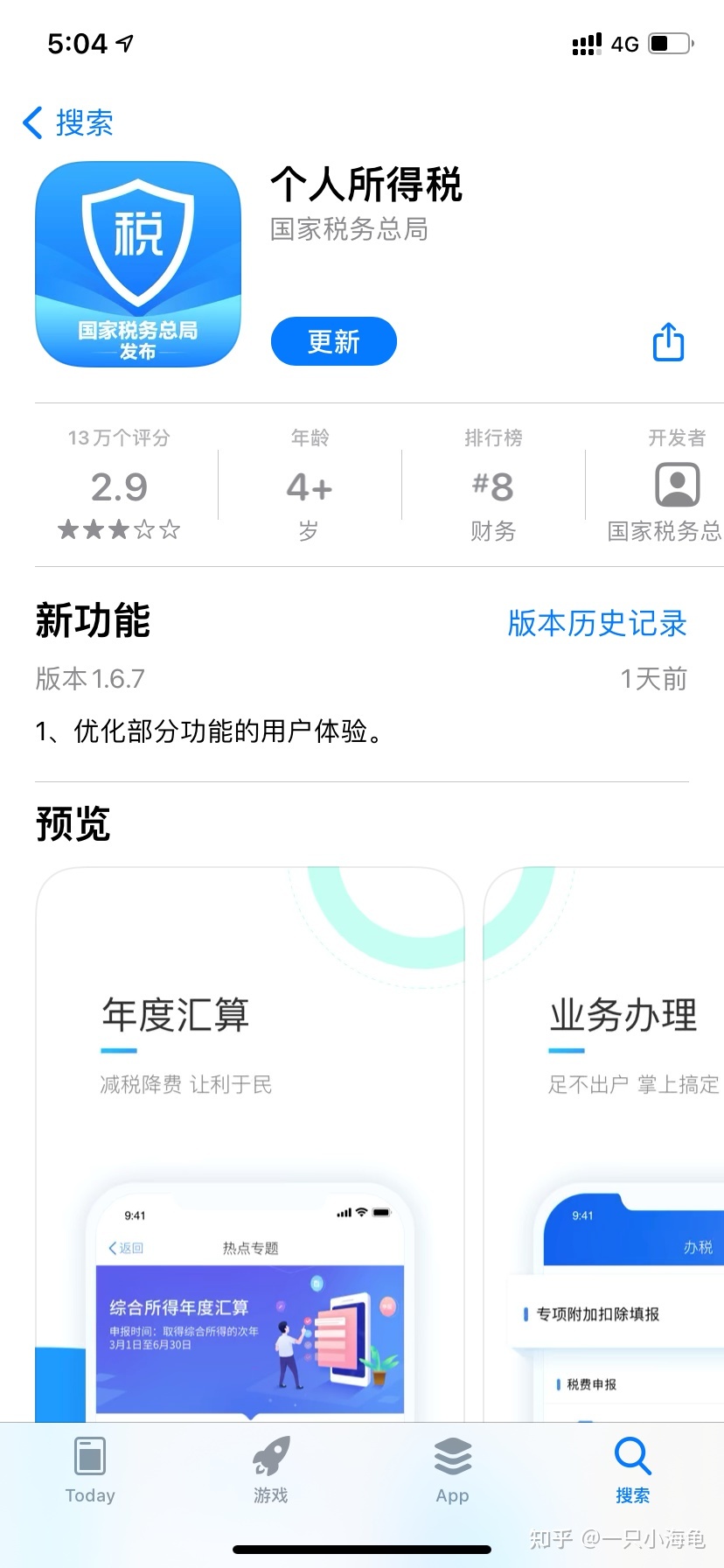Open the 财务 chart ranking #8
This screenshot has width=724, height=1568.
(x=492, y=486)
